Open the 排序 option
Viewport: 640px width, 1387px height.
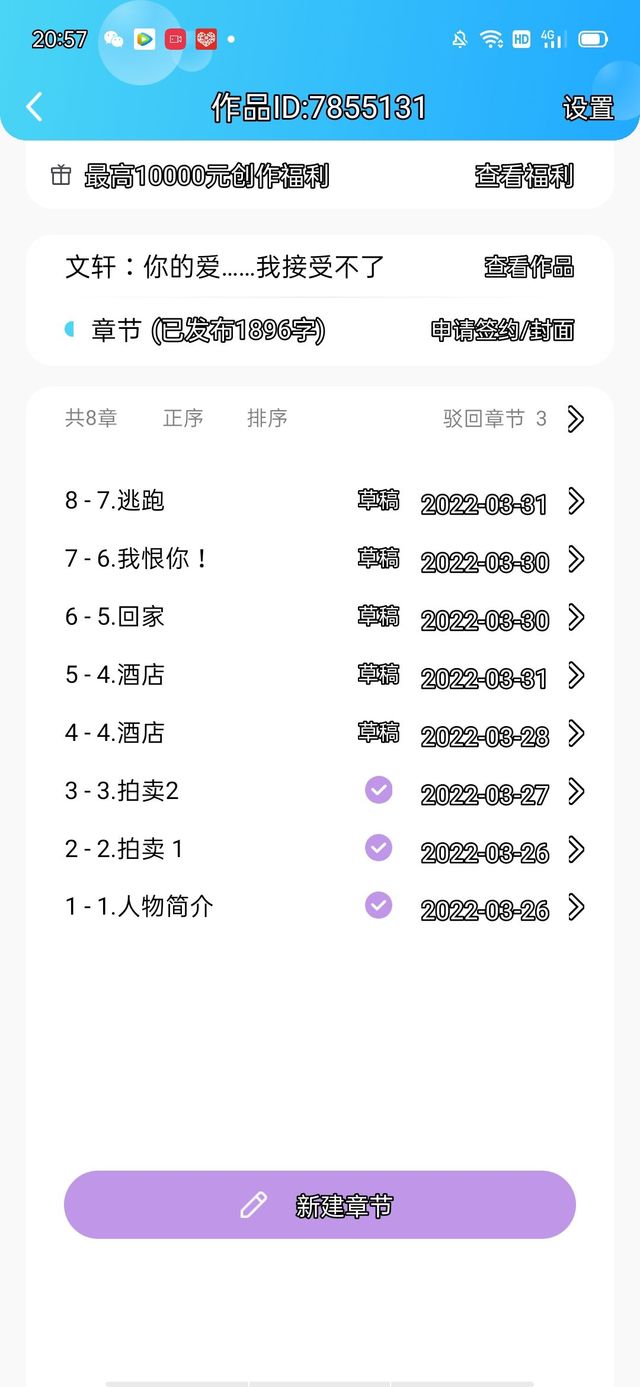tap(267, 418)
